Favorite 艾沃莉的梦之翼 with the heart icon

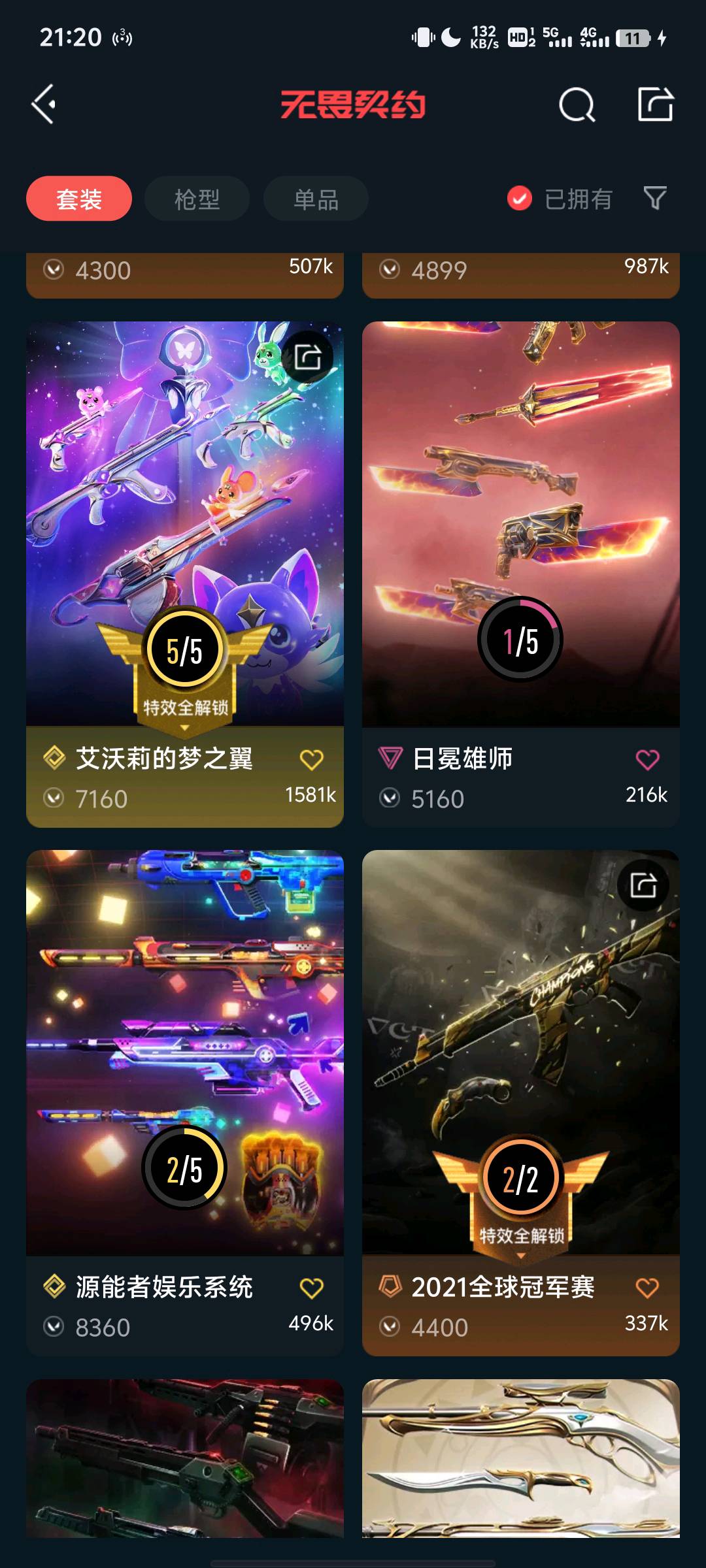coord(311,760)
